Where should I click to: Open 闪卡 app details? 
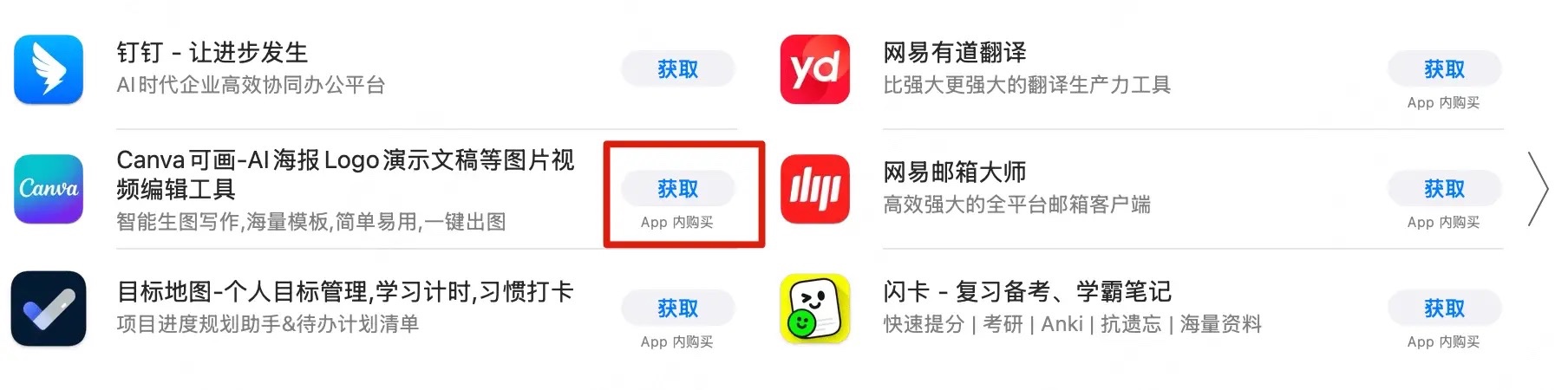click(x=1027, y=292)
